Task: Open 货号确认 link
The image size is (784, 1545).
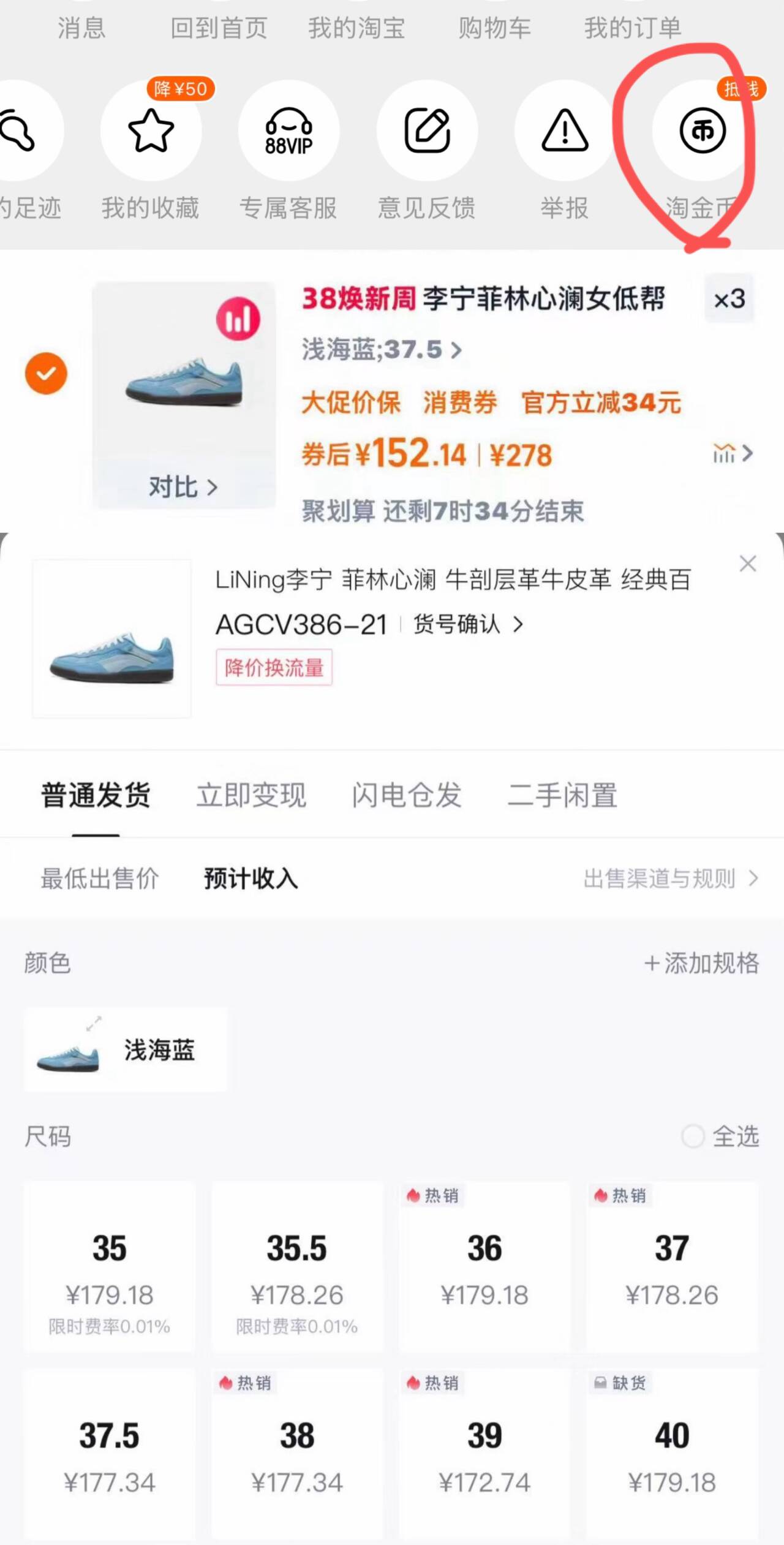Action: [469, 624]
